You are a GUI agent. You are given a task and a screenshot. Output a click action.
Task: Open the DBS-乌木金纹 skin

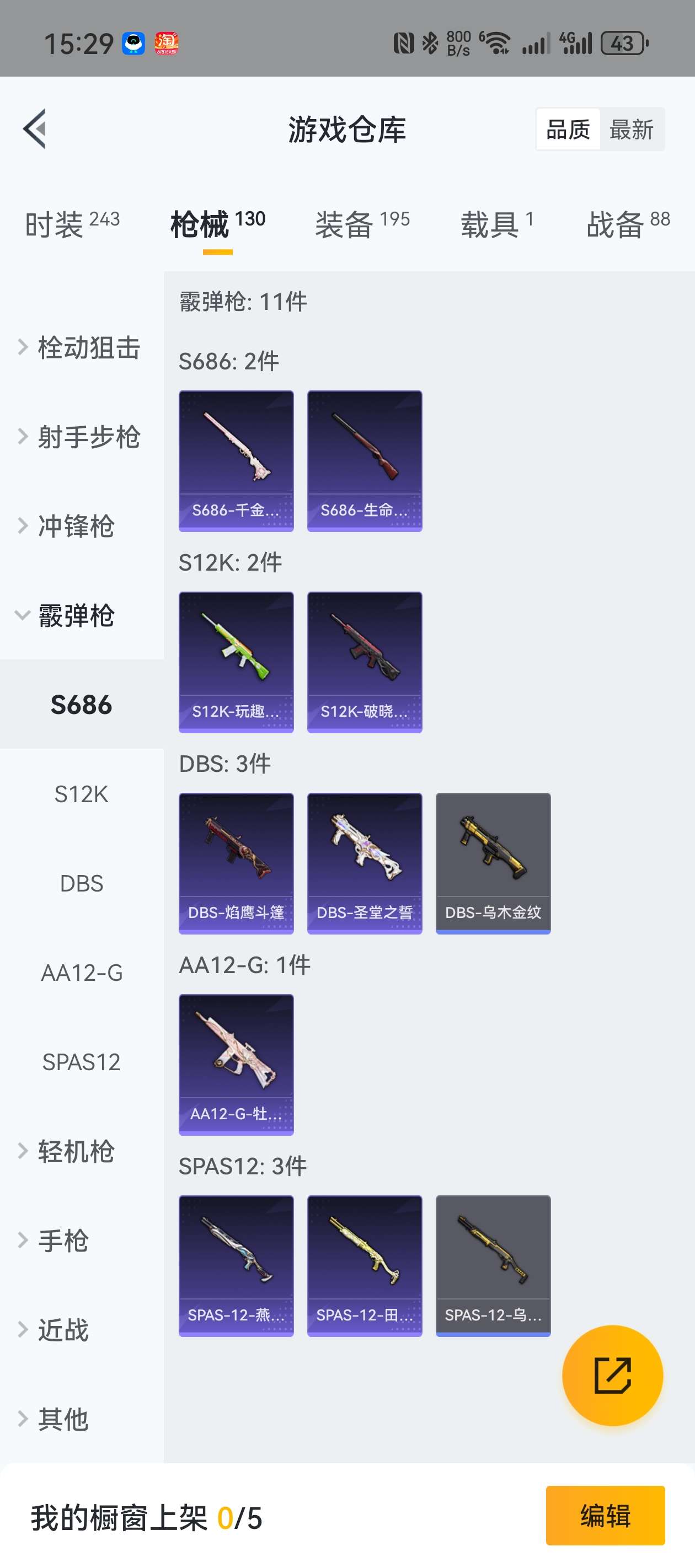(493, 862)
